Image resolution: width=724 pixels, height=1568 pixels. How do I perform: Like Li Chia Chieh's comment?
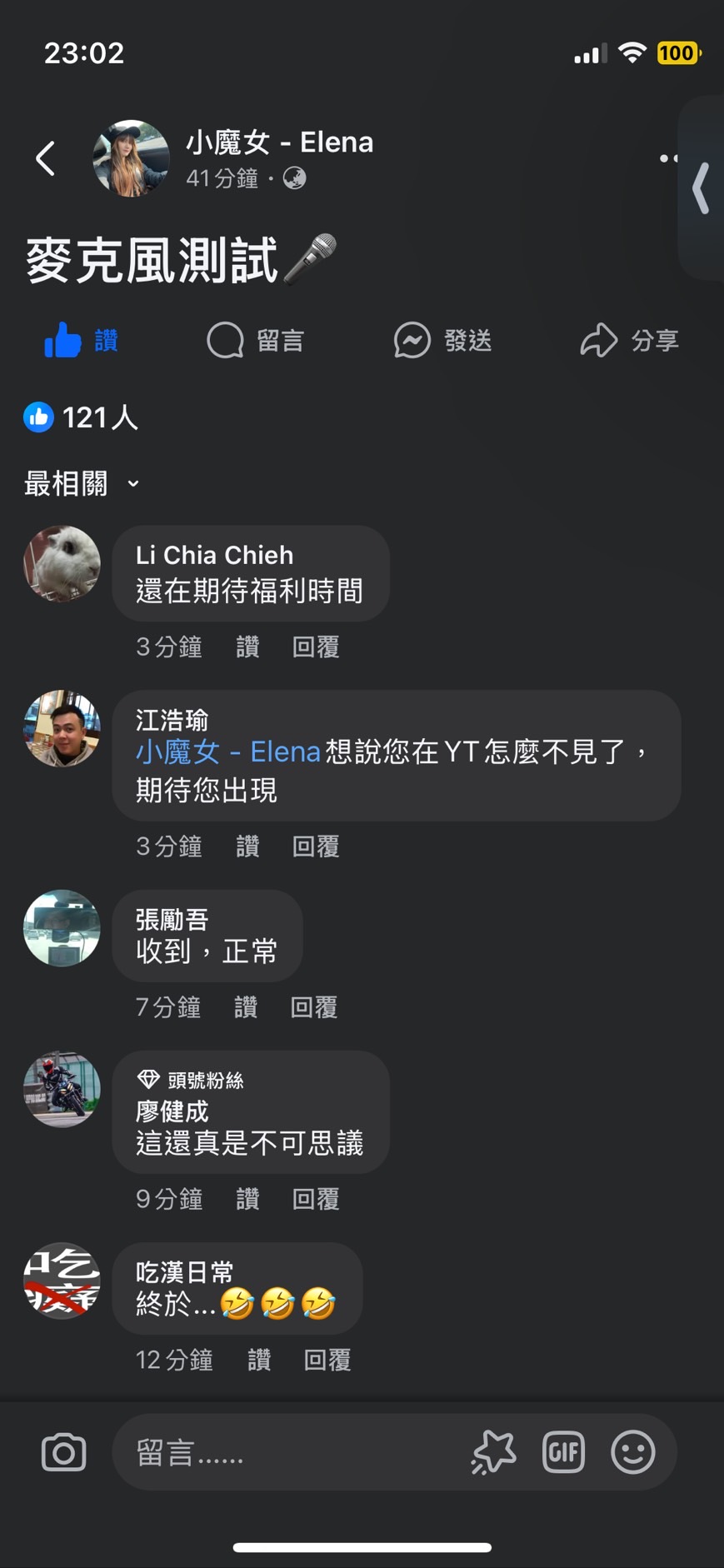tap(247, 647)
